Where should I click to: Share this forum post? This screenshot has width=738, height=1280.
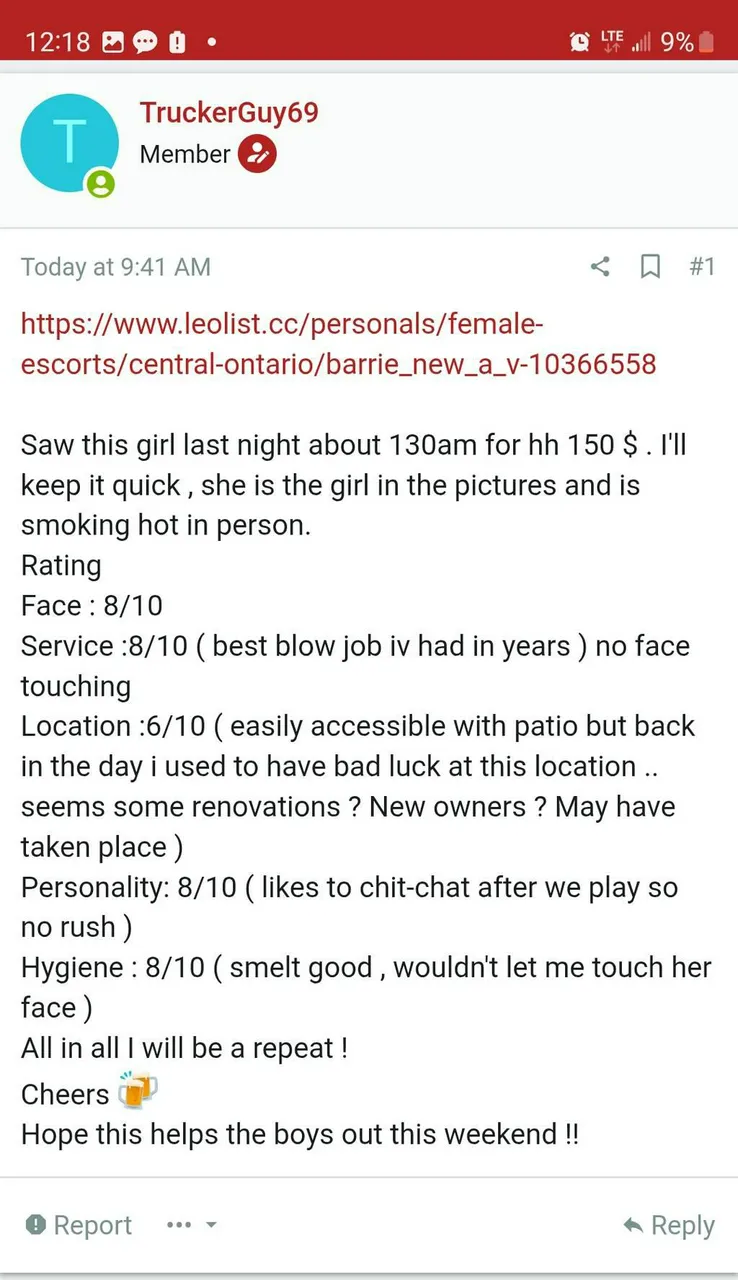600,266
